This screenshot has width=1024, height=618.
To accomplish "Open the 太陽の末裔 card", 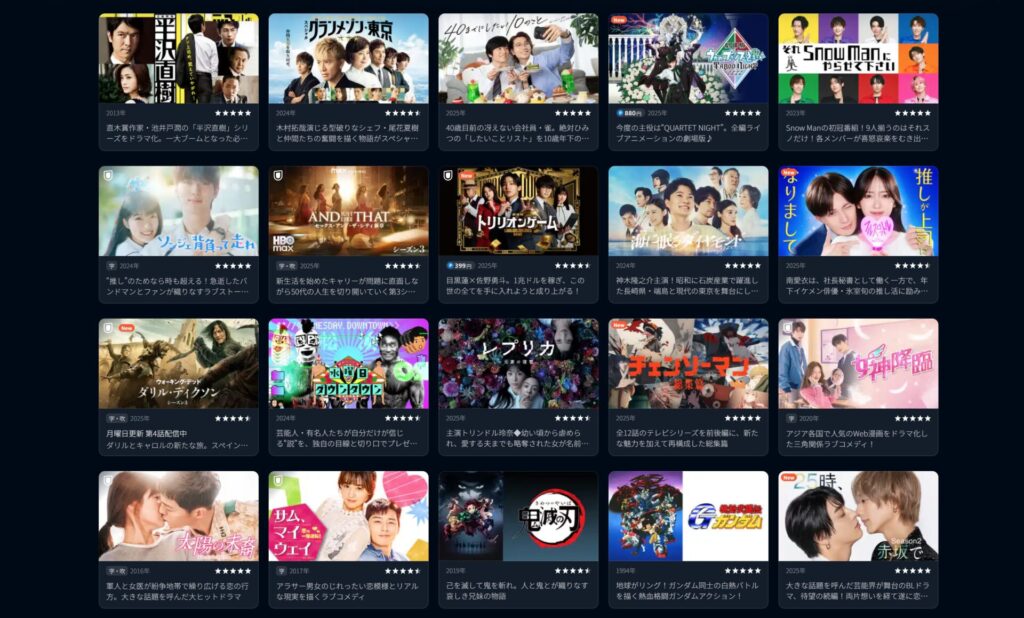I will tap(178, 516).
